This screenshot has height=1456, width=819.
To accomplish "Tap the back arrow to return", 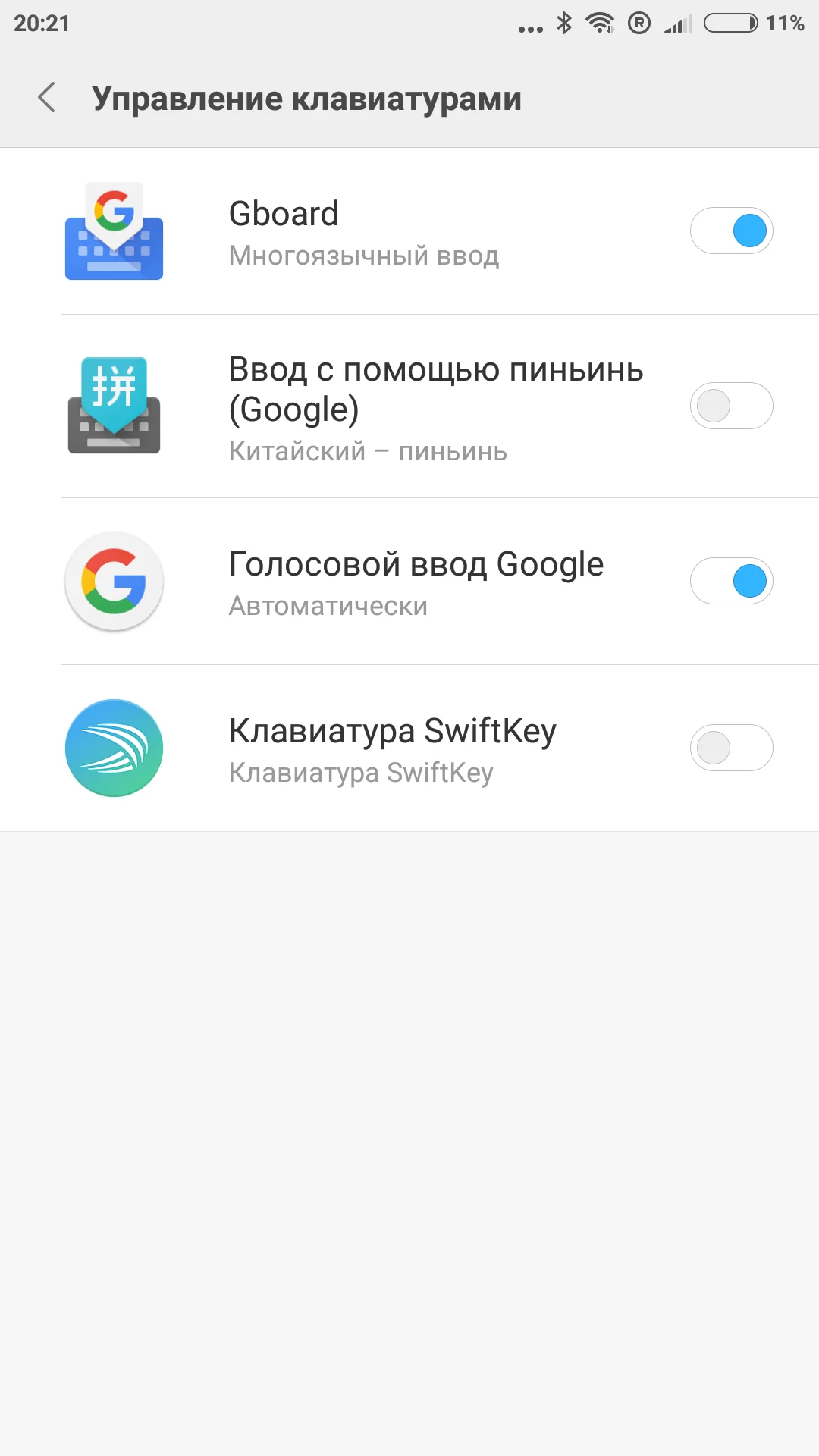I will pos(47,98).
